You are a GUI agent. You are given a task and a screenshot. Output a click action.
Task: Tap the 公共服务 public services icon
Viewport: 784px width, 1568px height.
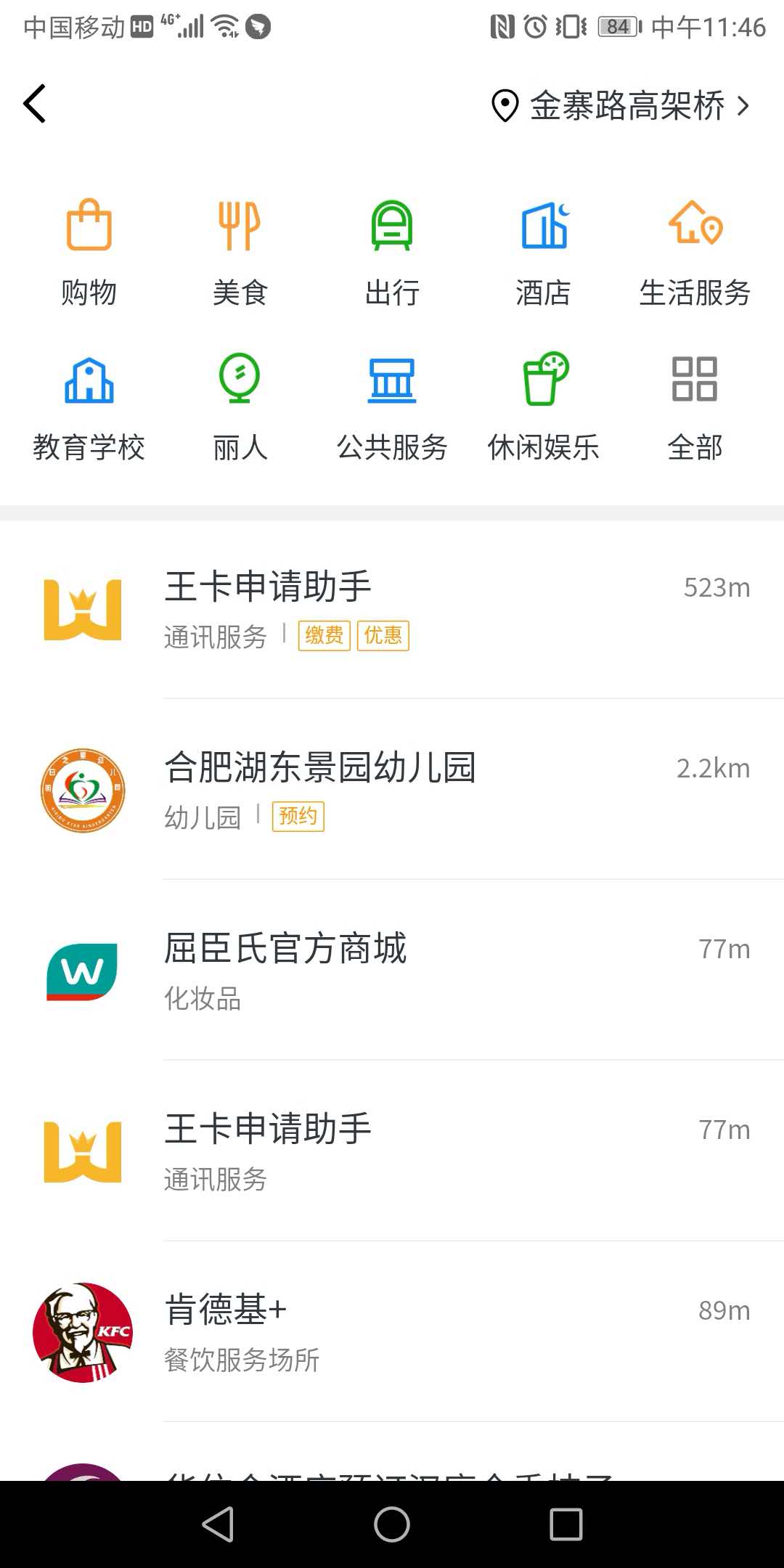click(391, 407)
